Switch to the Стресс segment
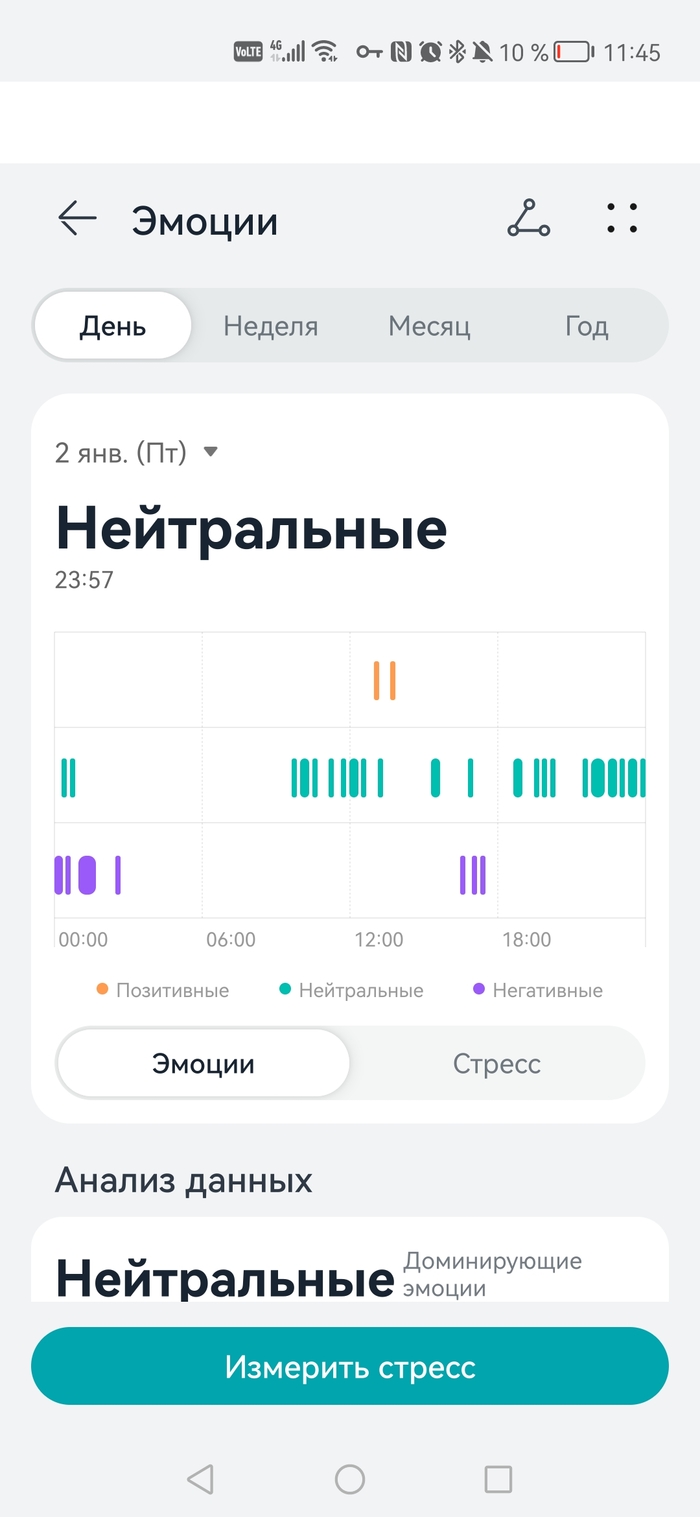Image resolution: width=700 pixels, height=1517 pixels. [497, 1063]
